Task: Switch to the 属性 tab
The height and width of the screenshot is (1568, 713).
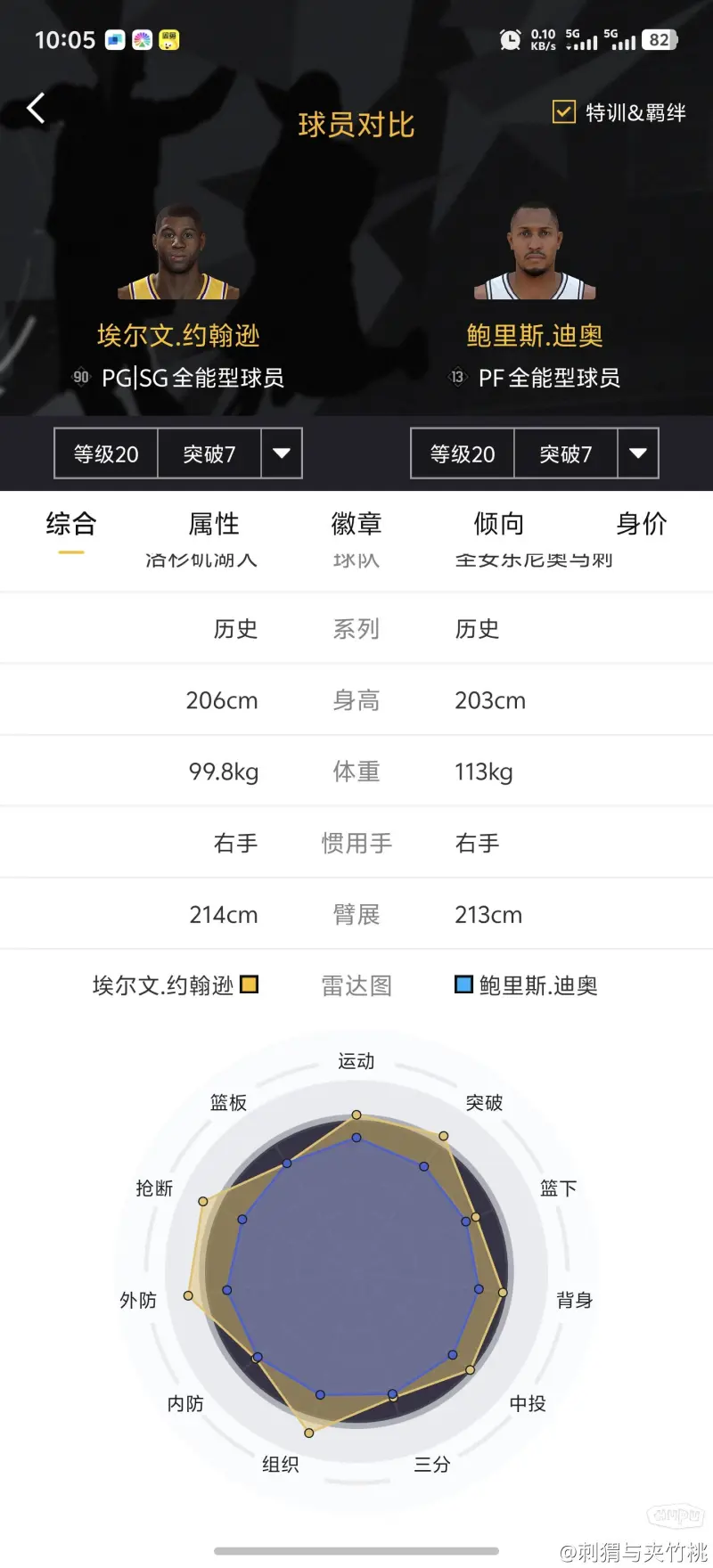Action: pyautogui.click(x=214, y=524)
